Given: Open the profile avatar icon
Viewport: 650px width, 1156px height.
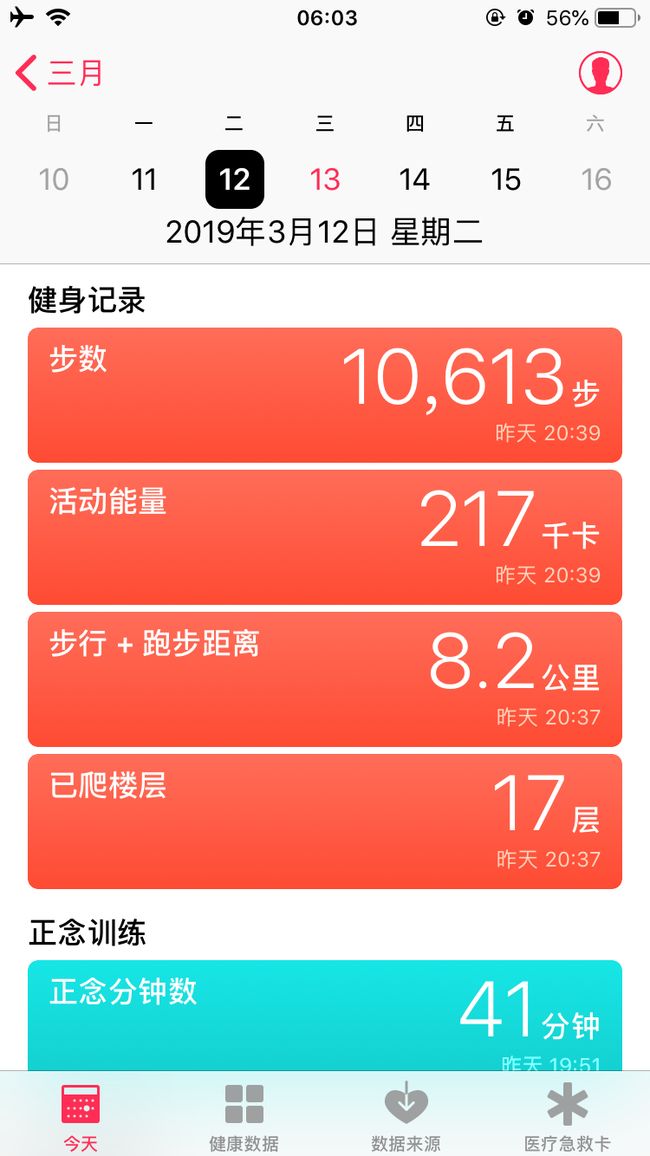Looking at the screenshot, I should pyautogui.click(x=600, y=73).
